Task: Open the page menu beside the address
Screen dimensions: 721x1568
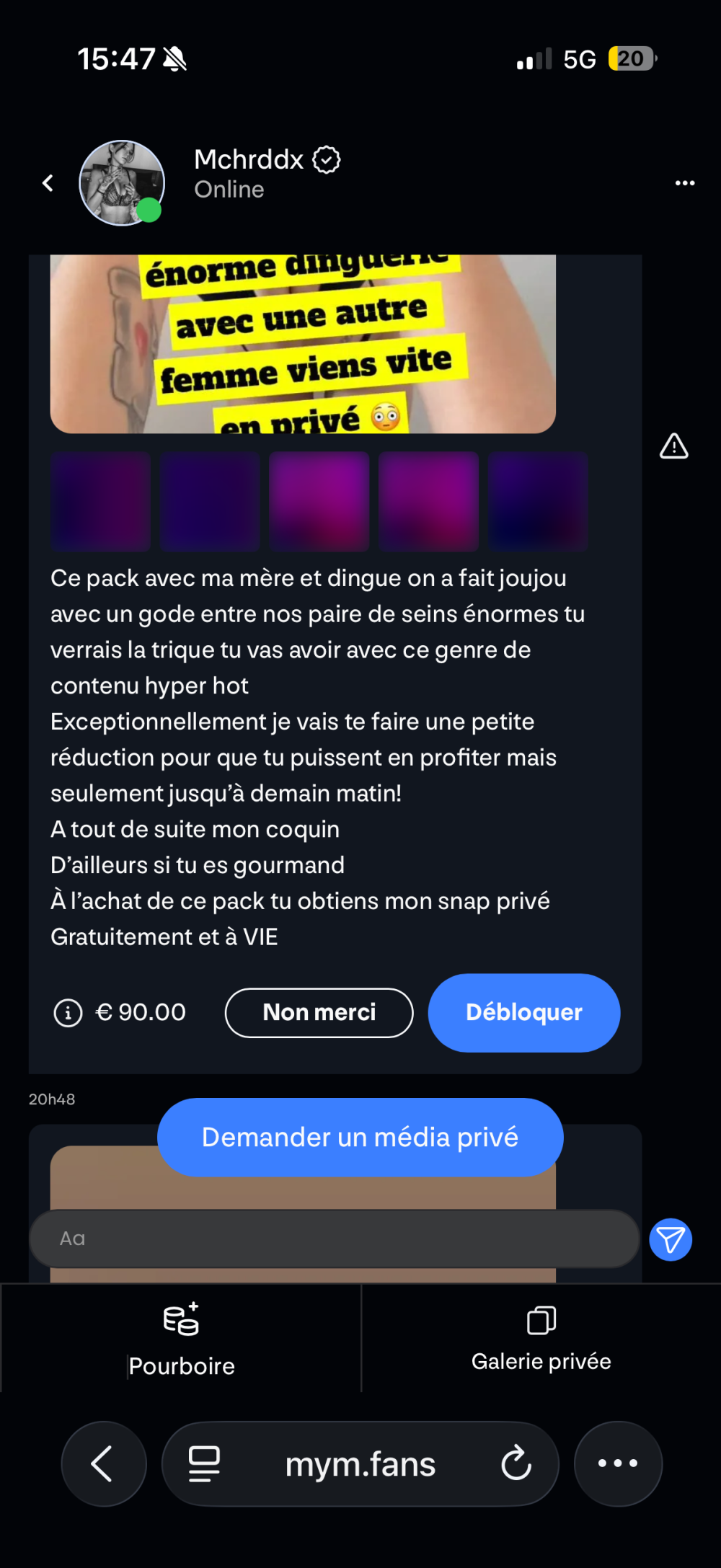Action: [204, 1463]
